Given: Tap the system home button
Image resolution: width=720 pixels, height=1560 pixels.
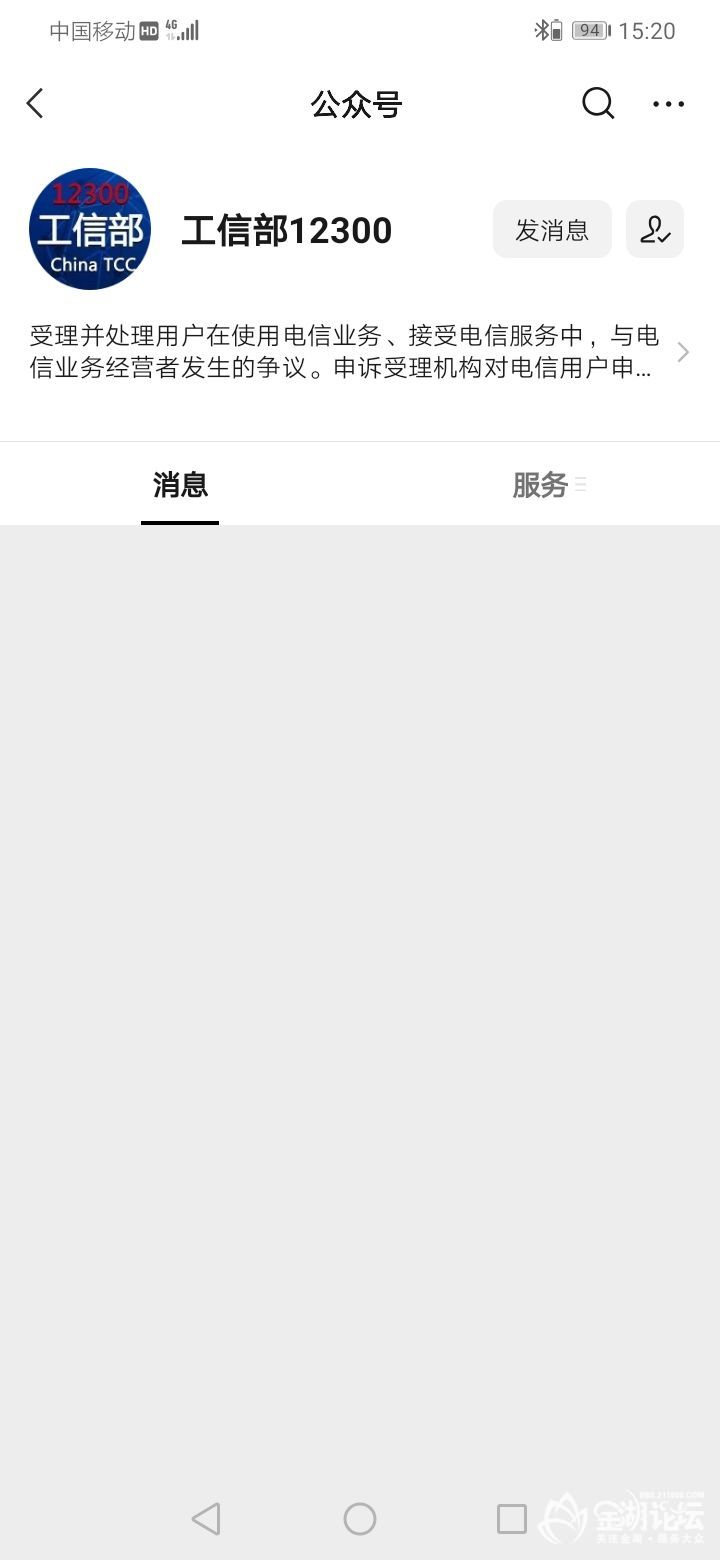Looking at the screenshot, I should (x=360, y=1519).
